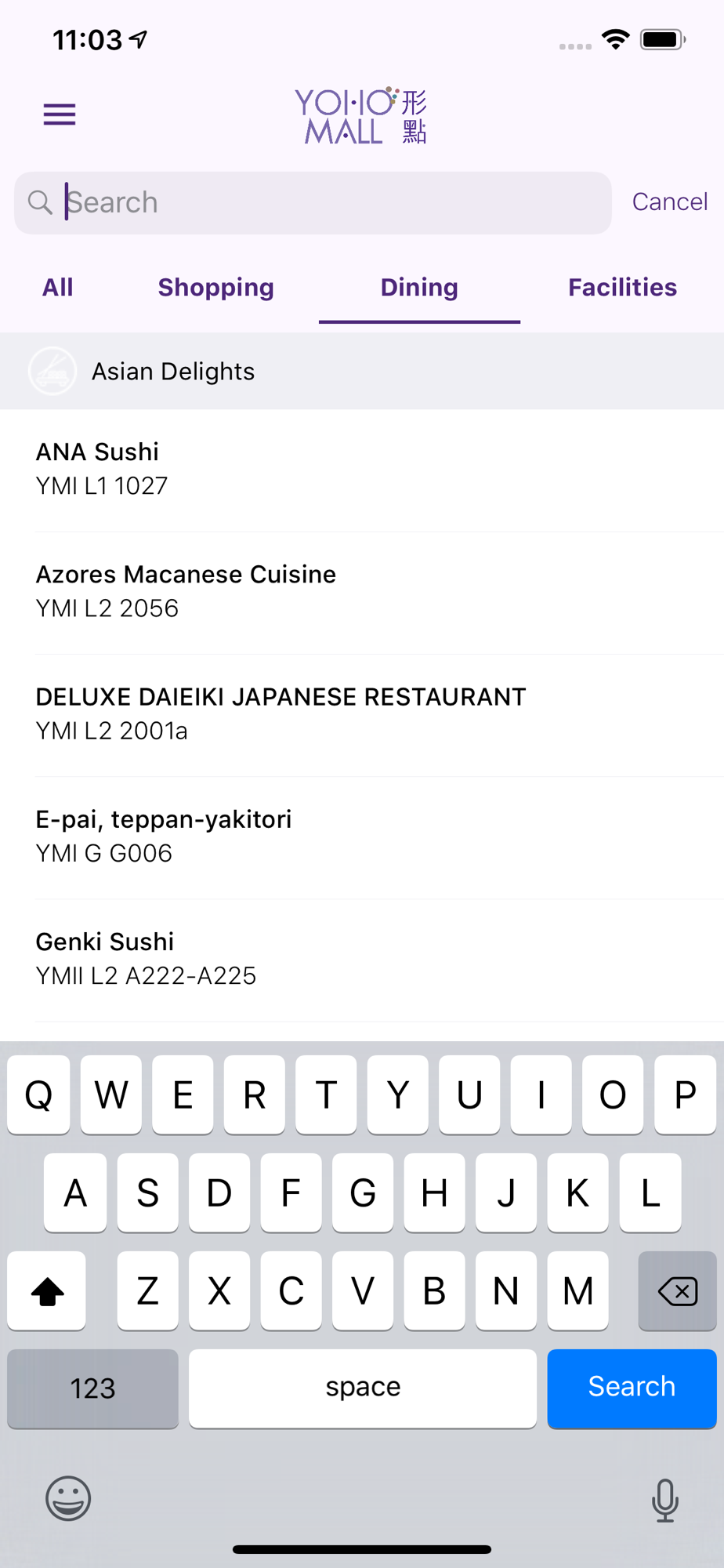View DELUXE DAIEIKI JAPANESE RESTAURANT details
The image size is (724, 1568).
pyautogui.click(x=362, y=715)
